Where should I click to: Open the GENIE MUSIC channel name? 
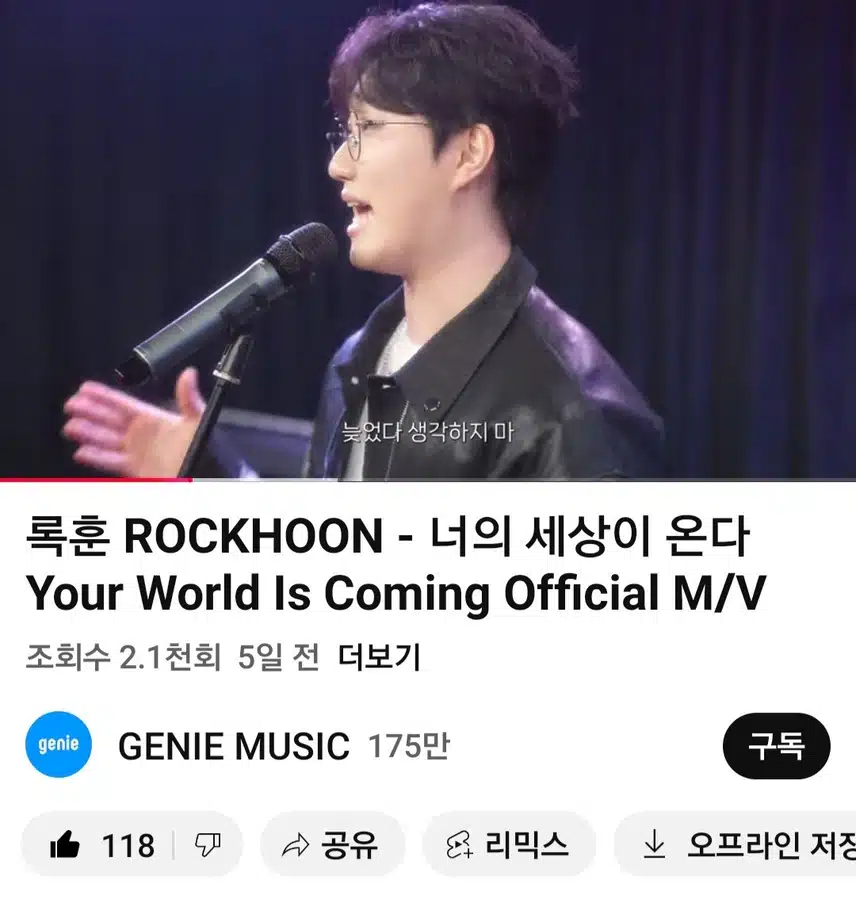coord(233,746)
